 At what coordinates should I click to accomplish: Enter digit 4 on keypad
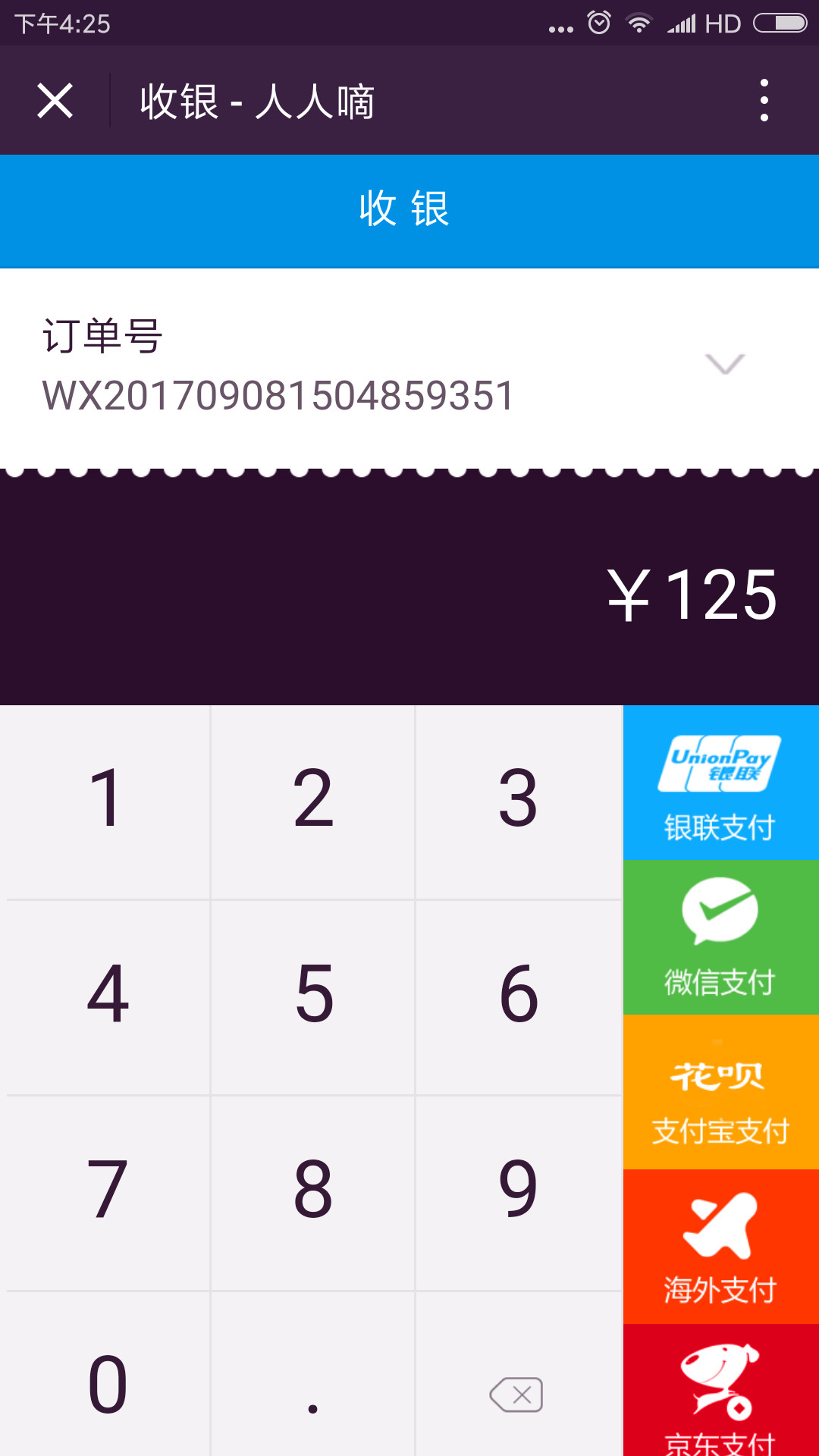point(106,995)
